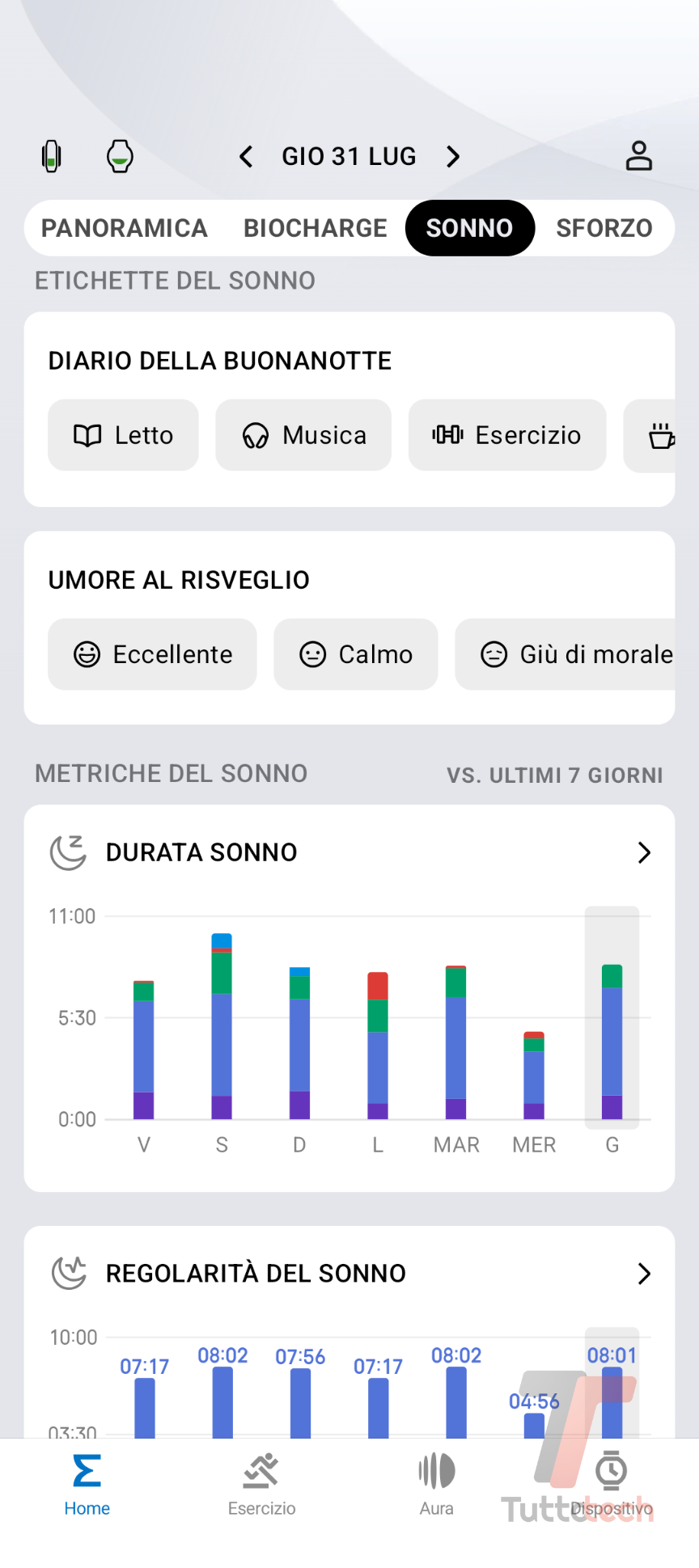Select the Letto bedtime label
The height and width of the screenshot is (1568, 699).
(x=123, y=435)
